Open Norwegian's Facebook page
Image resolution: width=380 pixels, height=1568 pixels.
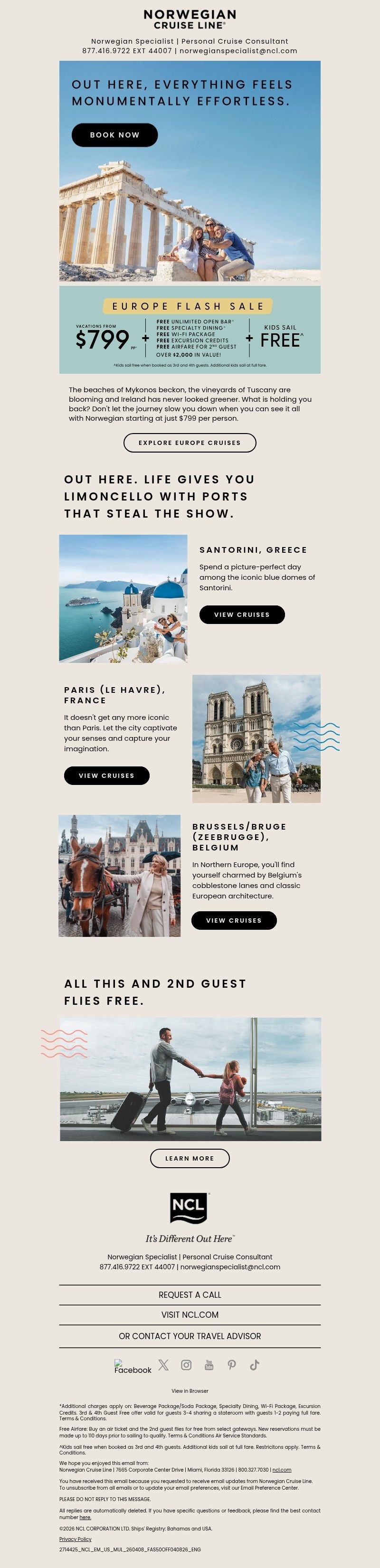[132, 1367]
